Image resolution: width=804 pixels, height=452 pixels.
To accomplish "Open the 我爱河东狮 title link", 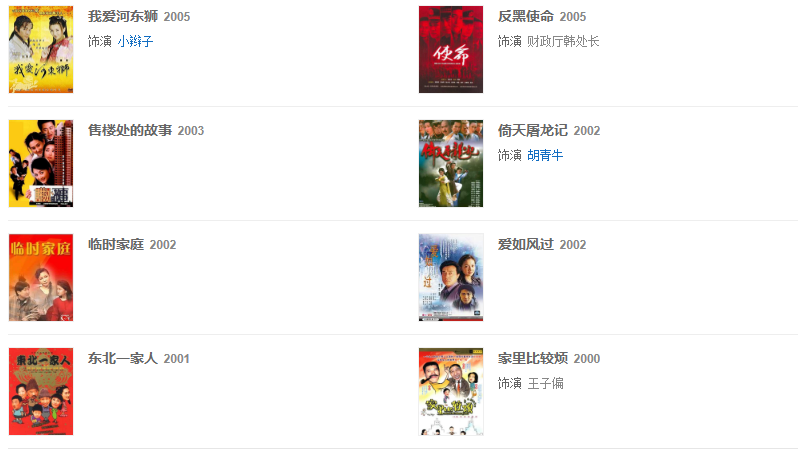I will 123,17.
